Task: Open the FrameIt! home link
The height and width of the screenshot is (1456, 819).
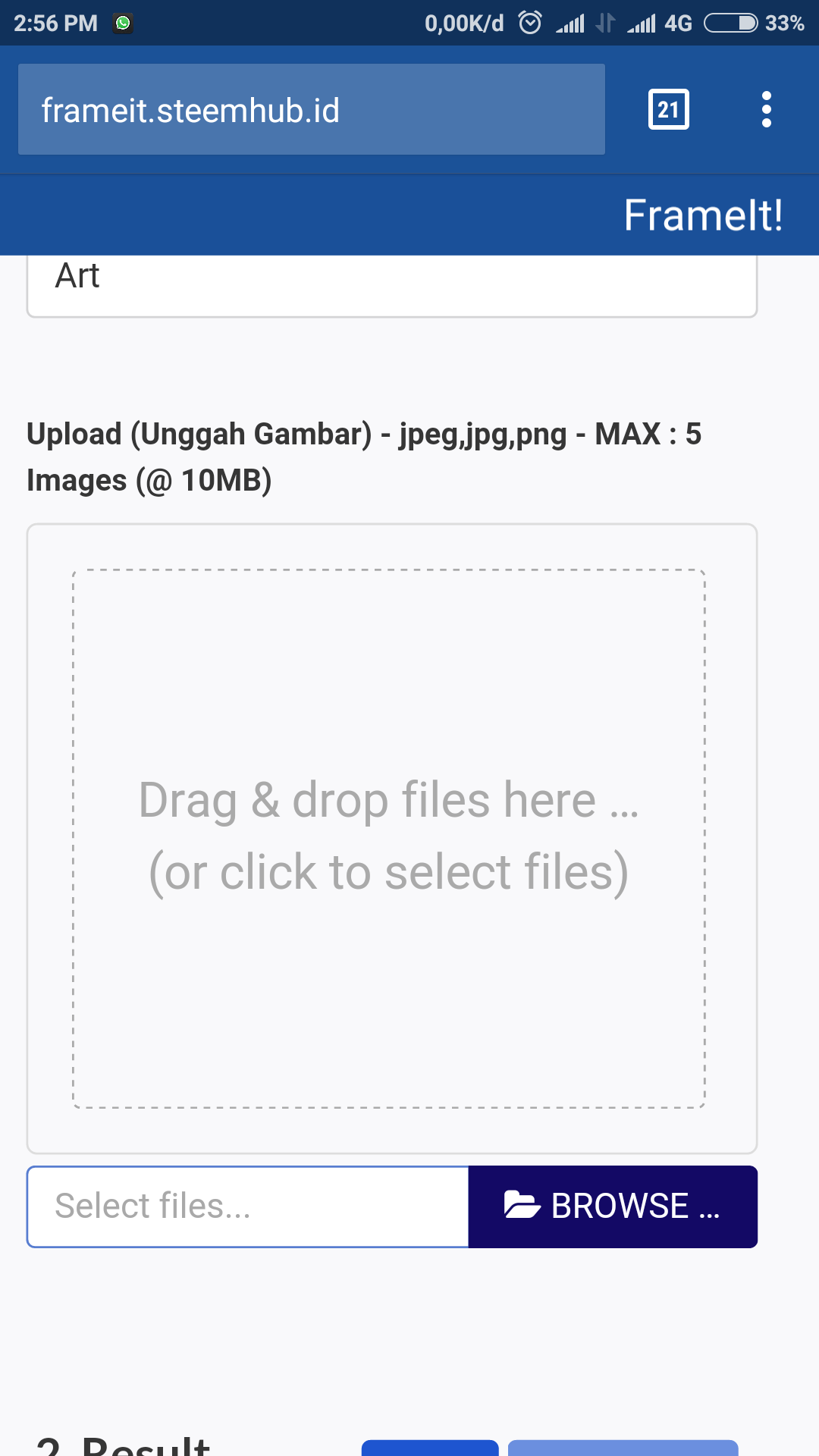Action: tap(702, 215)
